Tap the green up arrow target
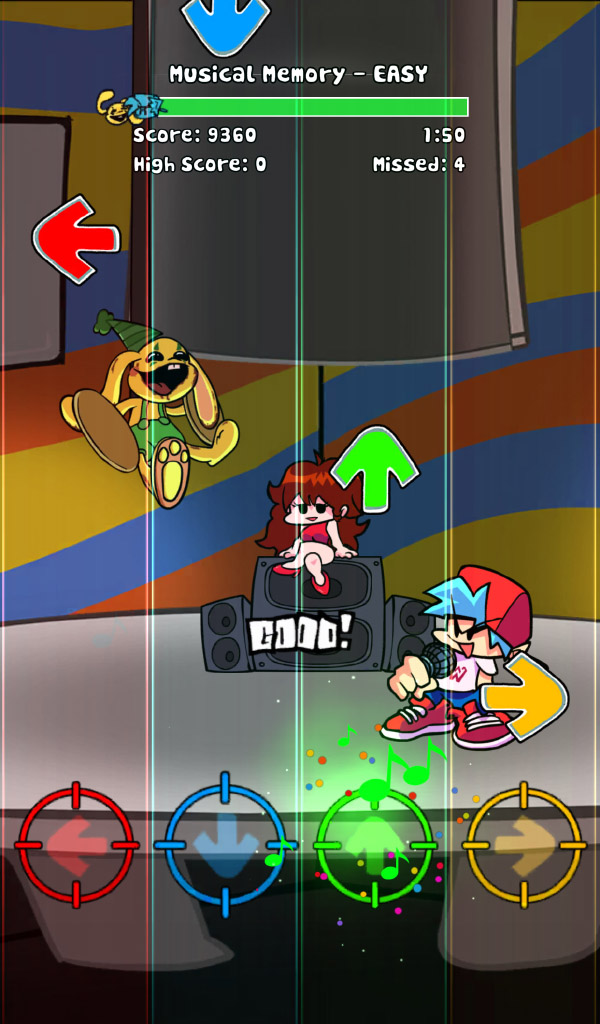This screenshot has height=1024, width=600. pyautogui.click(x=375, y=845)
